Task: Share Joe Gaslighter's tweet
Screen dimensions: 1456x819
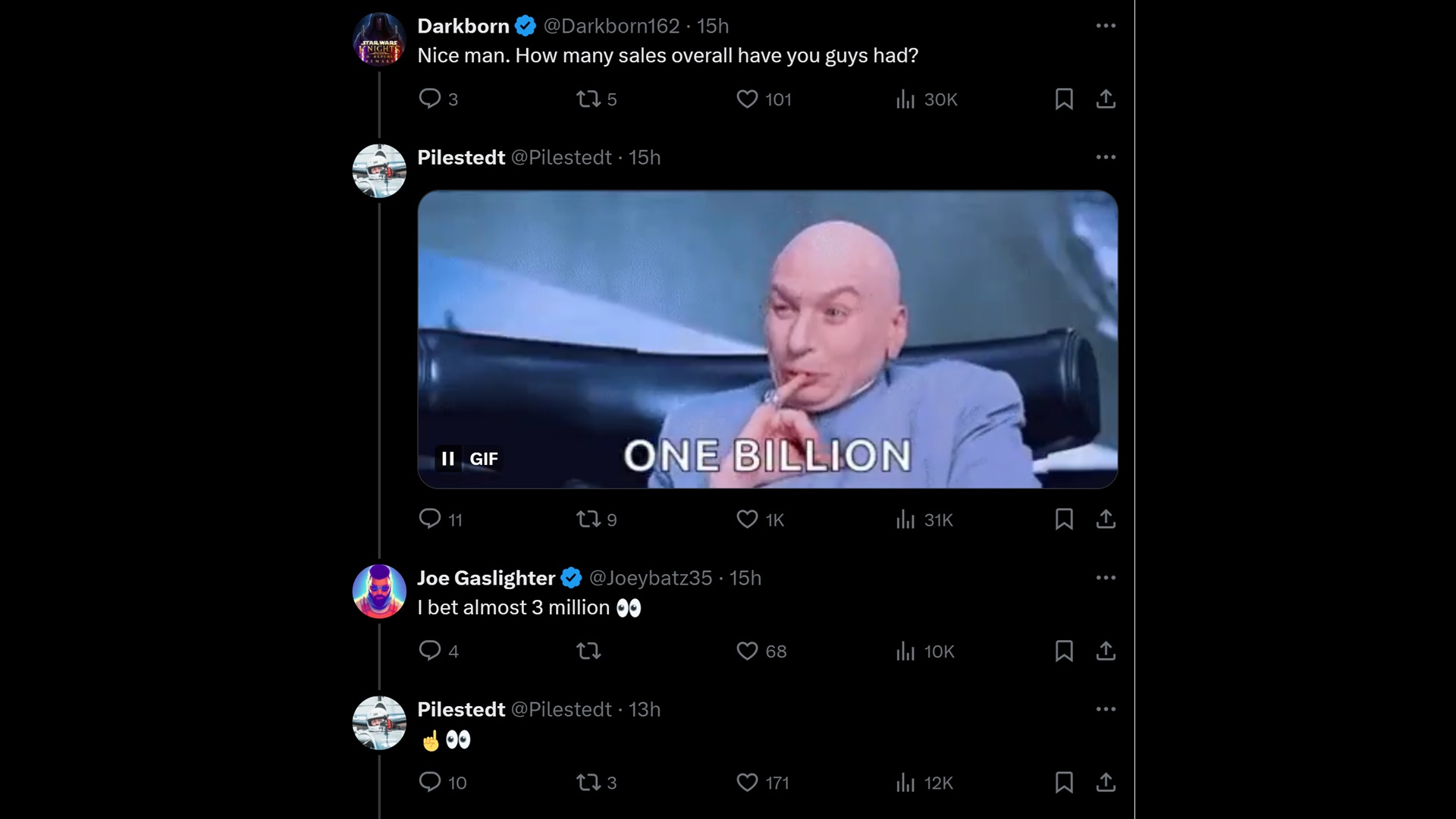Action: pos(1106,651)
